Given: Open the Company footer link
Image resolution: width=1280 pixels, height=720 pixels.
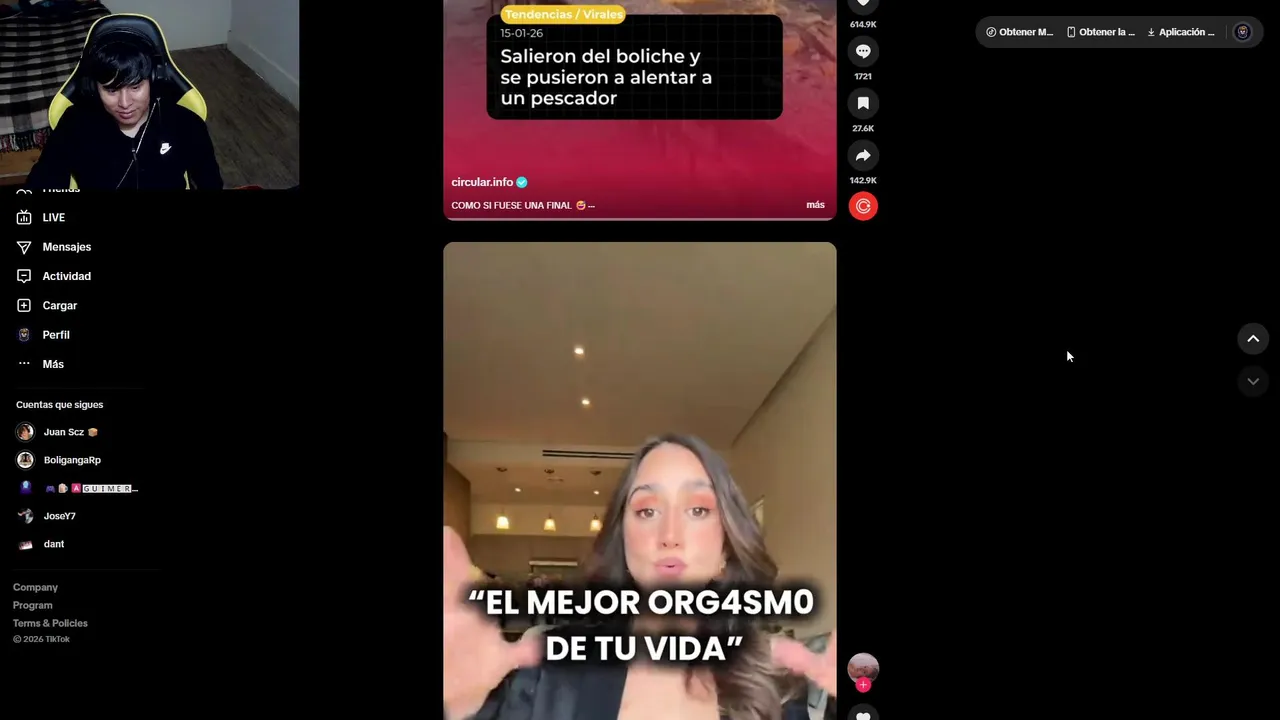Looking at the screenshot, I should click(35, 587).
